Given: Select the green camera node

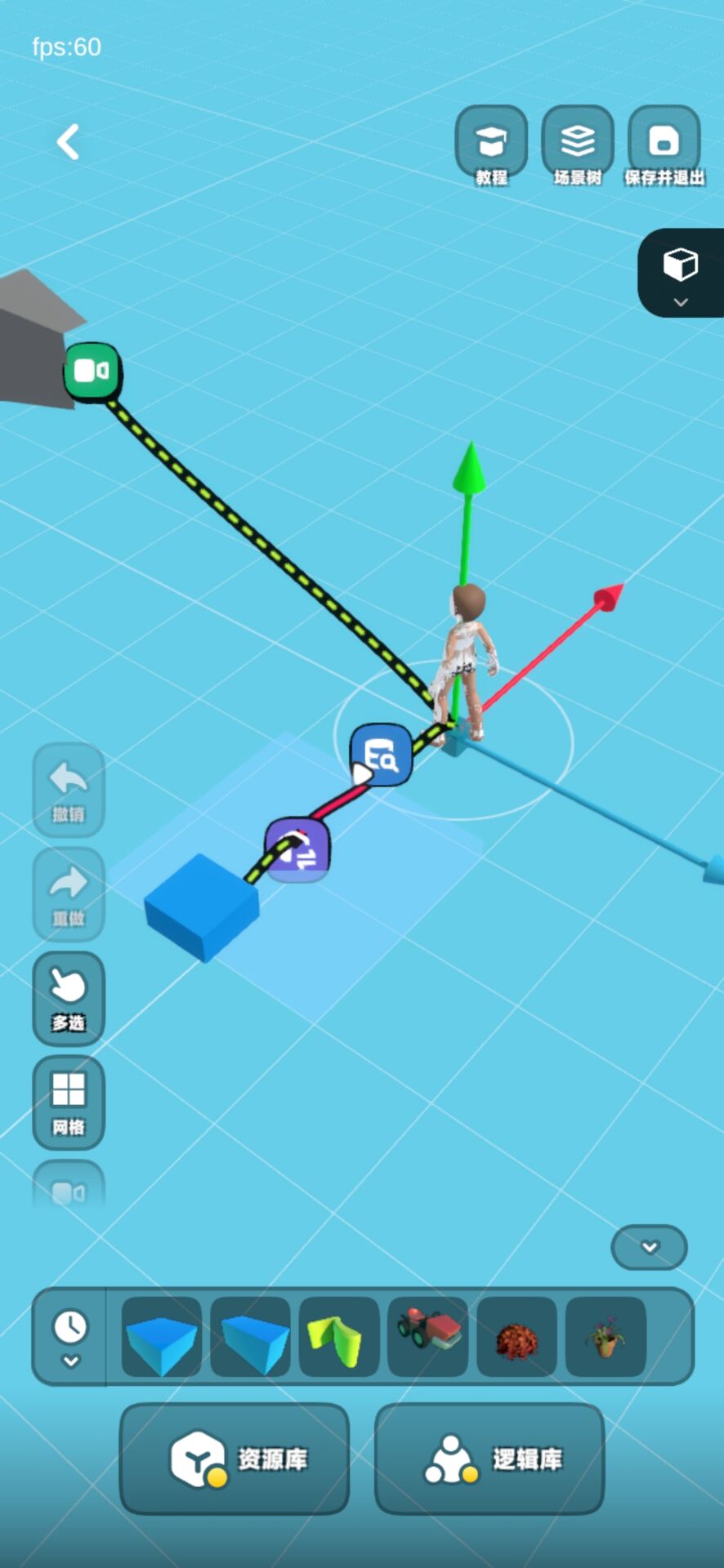Looking at the screenshot, I should coord(92,372).
